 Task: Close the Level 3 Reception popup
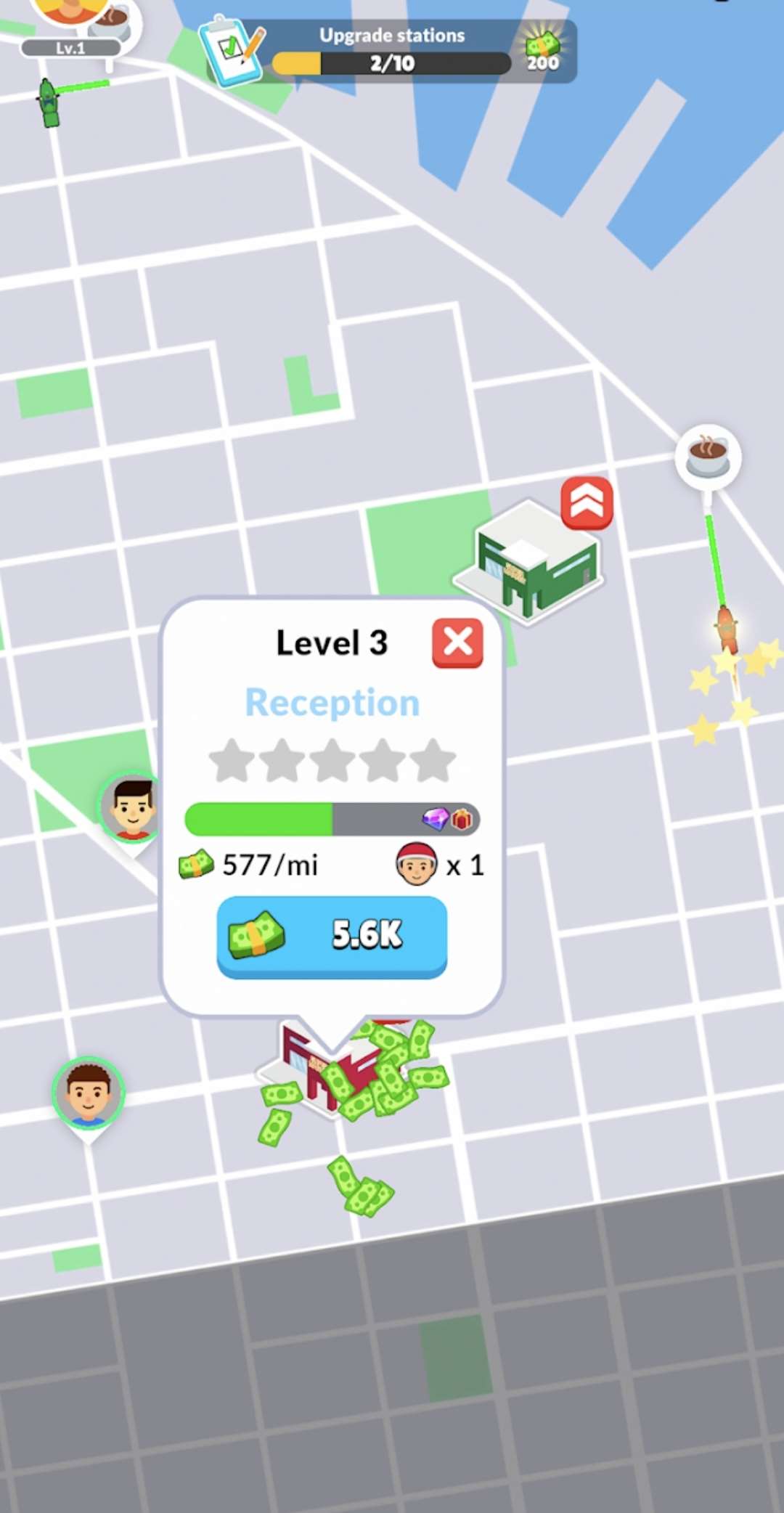pos(457,643)
